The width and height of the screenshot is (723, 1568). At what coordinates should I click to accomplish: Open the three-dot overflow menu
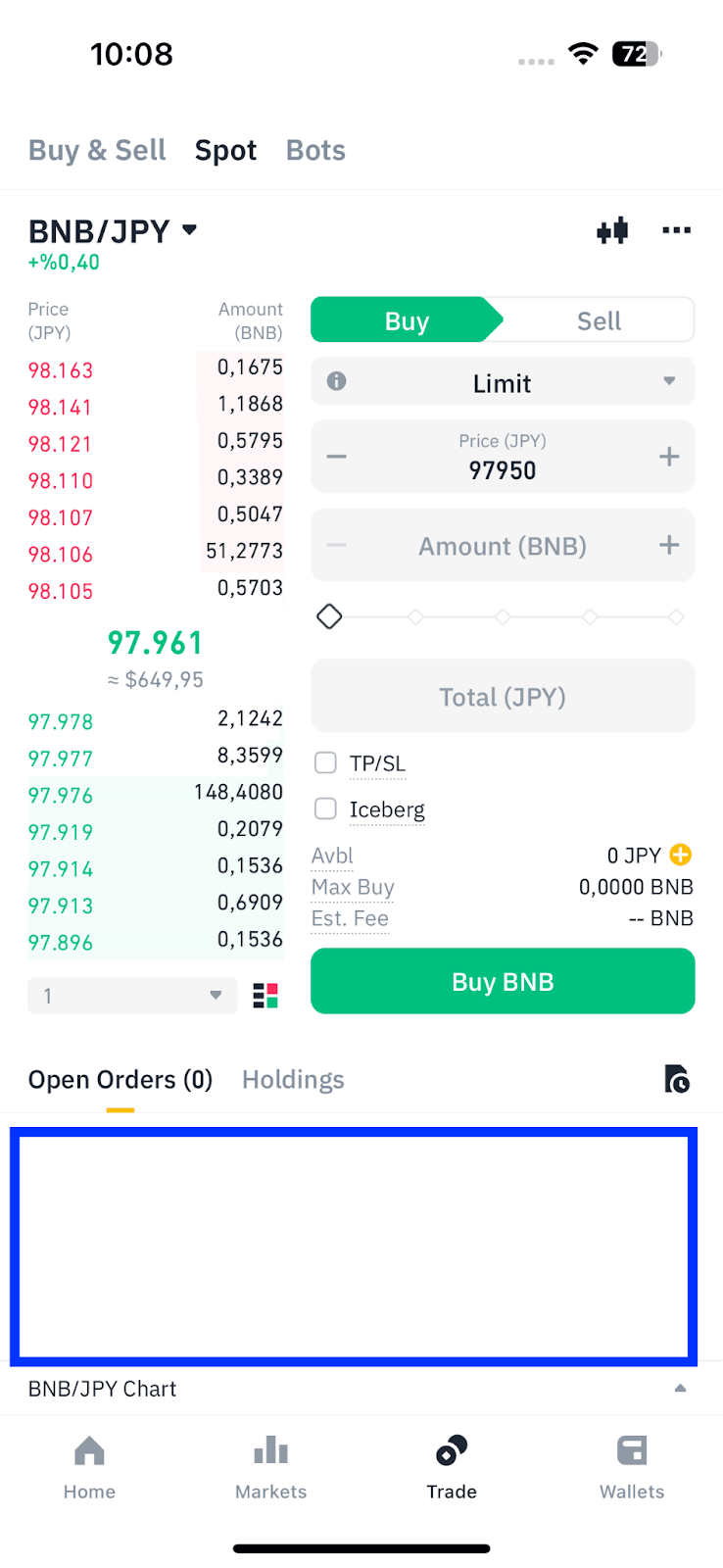click(676, 231)
